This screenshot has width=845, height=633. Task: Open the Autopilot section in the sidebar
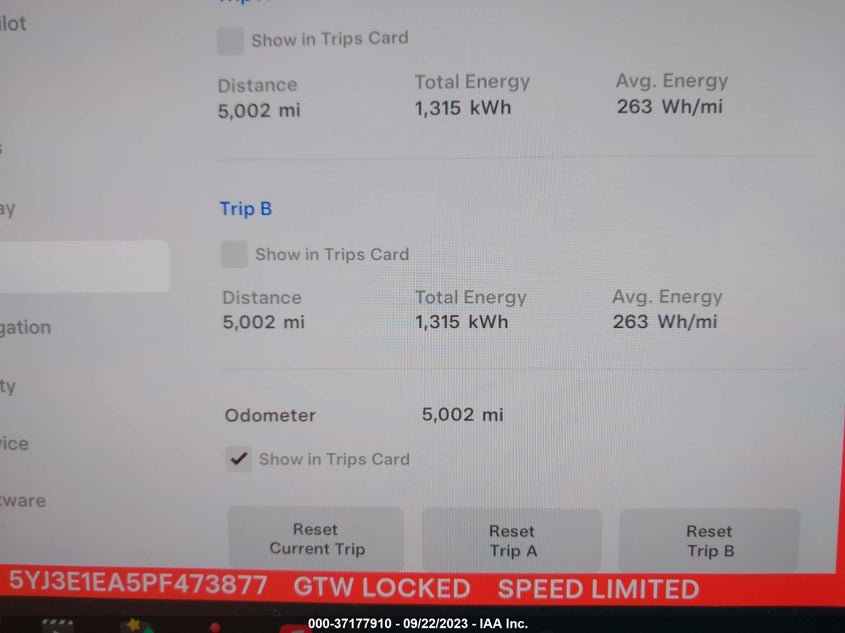13,23
